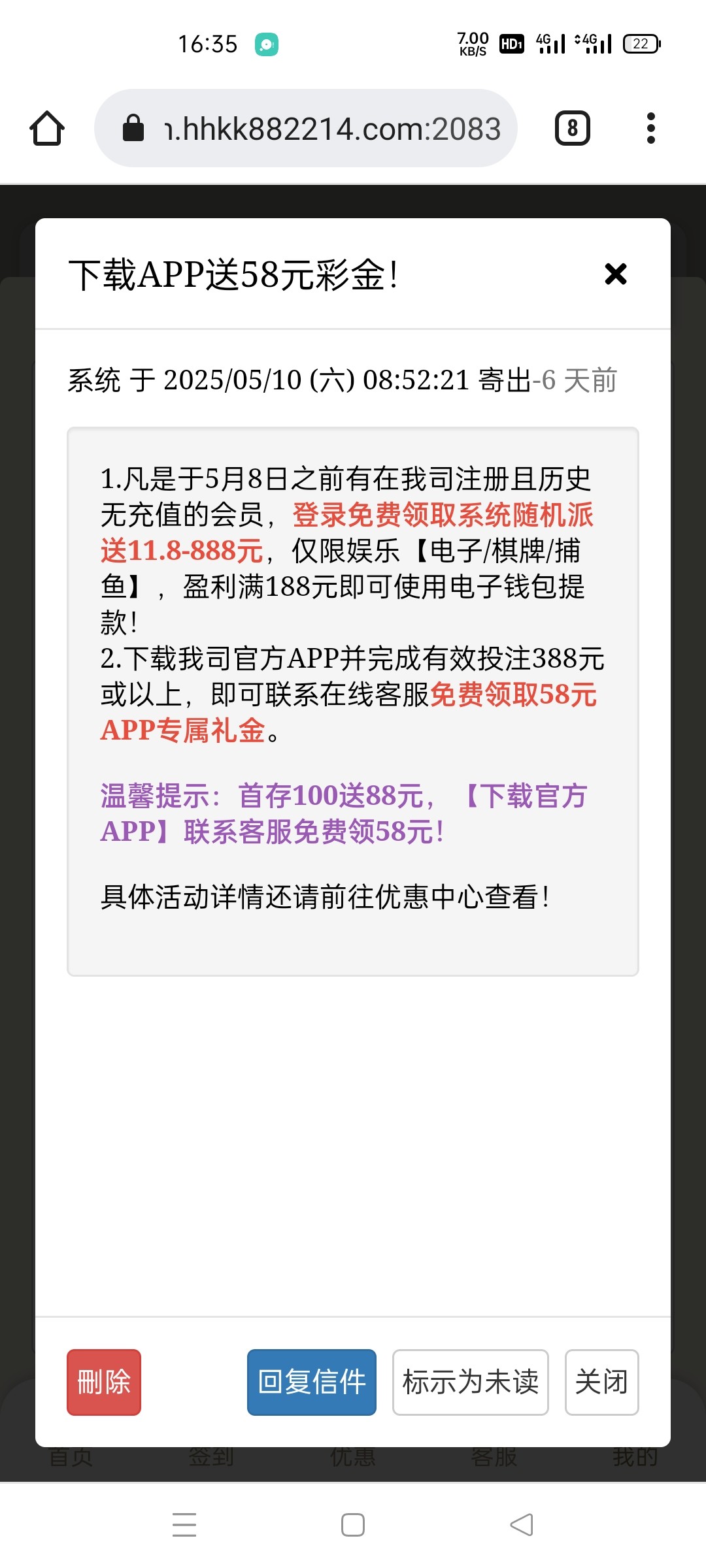Open the tab switcher showing 8 tabs
706x1568 pixels.
click(x=572, y=128)
